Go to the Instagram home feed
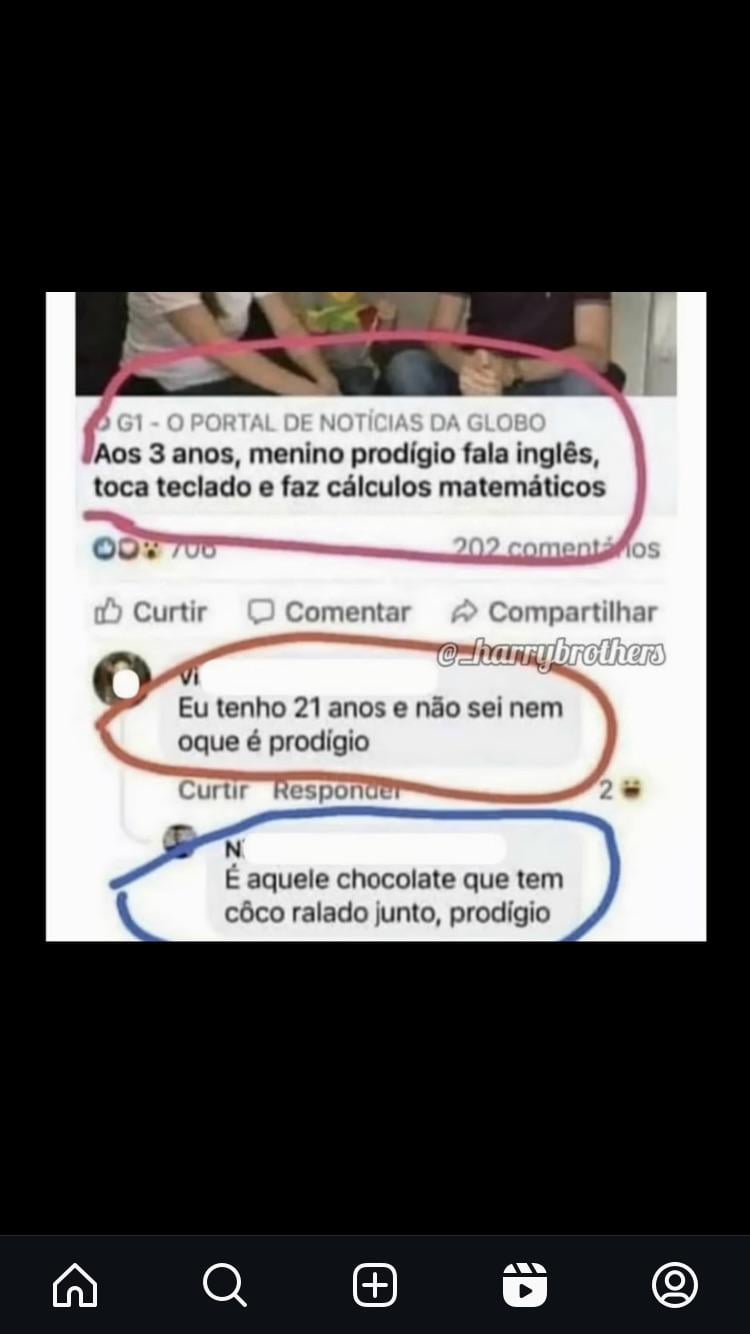Image resolution: width=750 pixels, height=1334 pixels. point(75,1285)
